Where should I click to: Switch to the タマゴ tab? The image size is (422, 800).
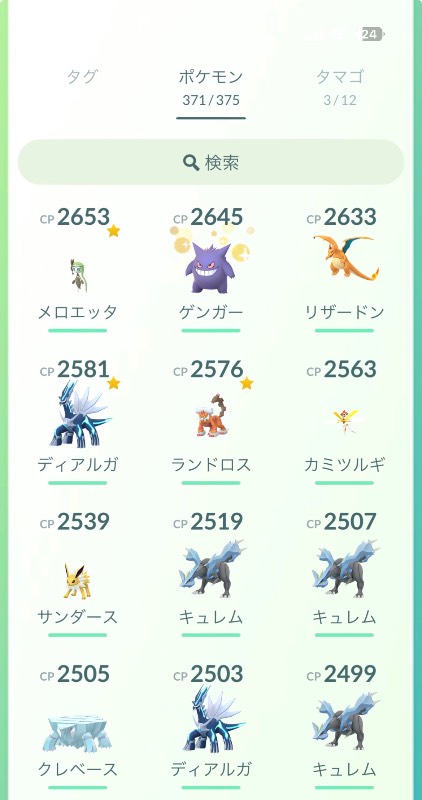[x=340, y=86]
